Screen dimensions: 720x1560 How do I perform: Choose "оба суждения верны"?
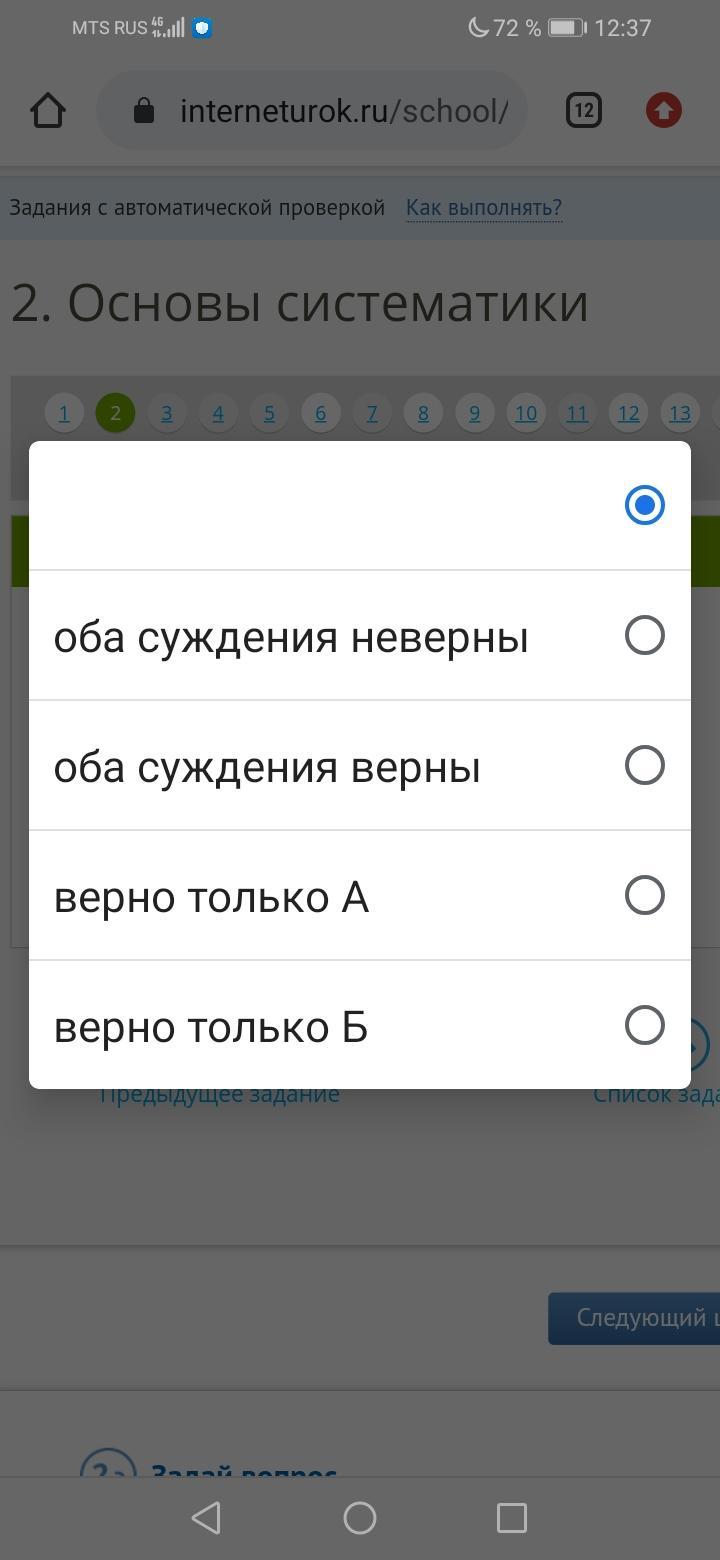click(360, 766)
